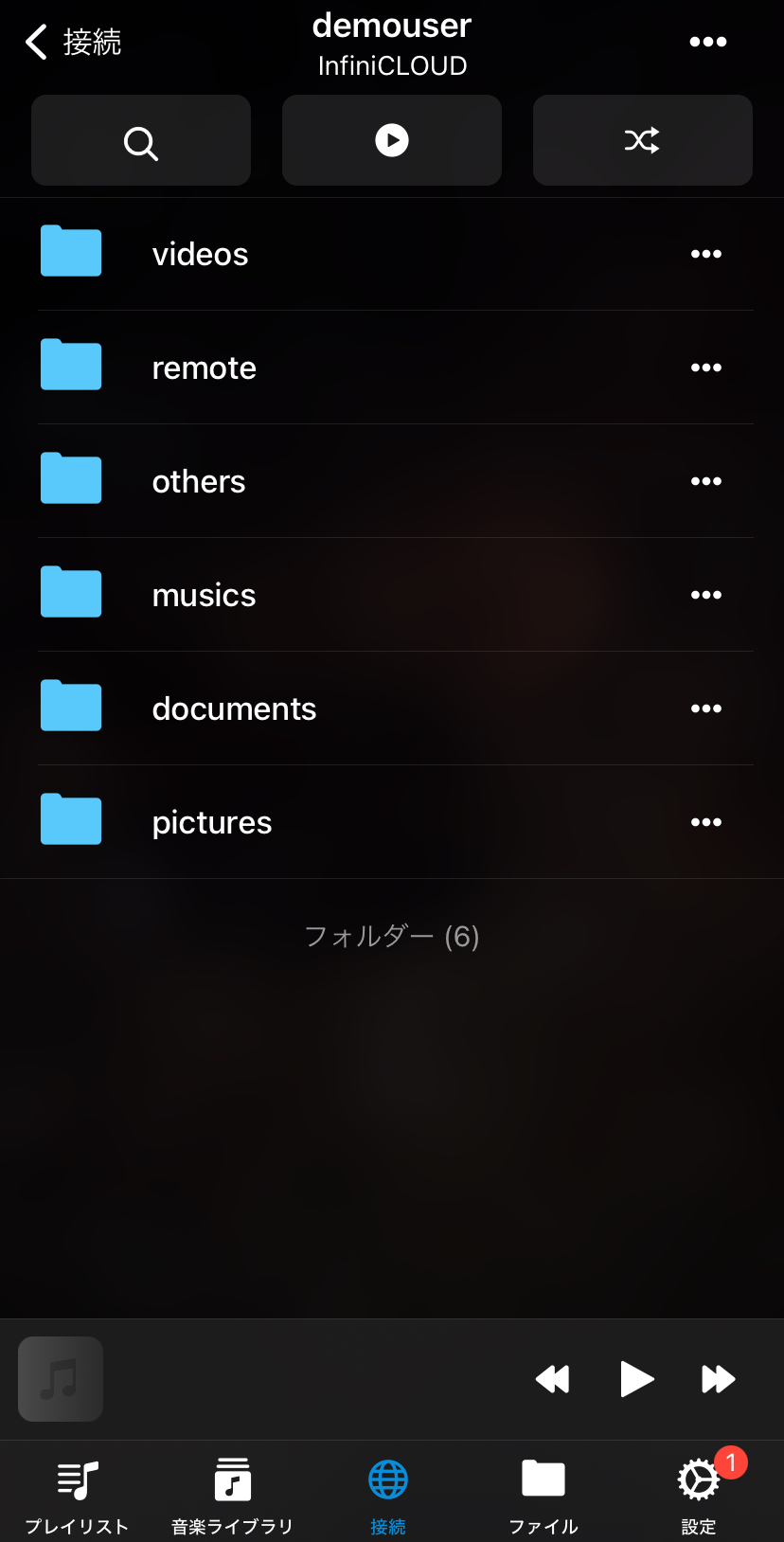Show more options for the videos folder

coord(705,254)
